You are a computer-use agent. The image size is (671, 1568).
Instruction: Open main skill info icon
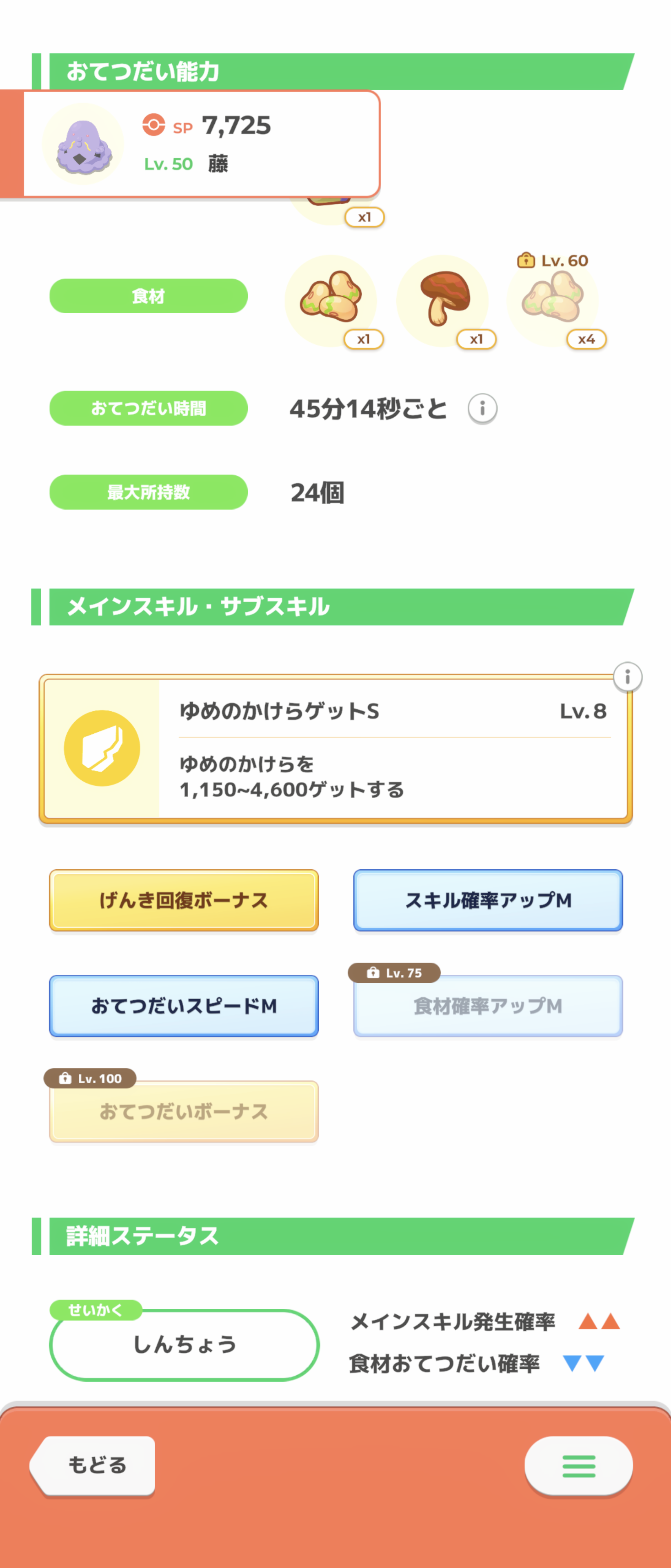627,677
